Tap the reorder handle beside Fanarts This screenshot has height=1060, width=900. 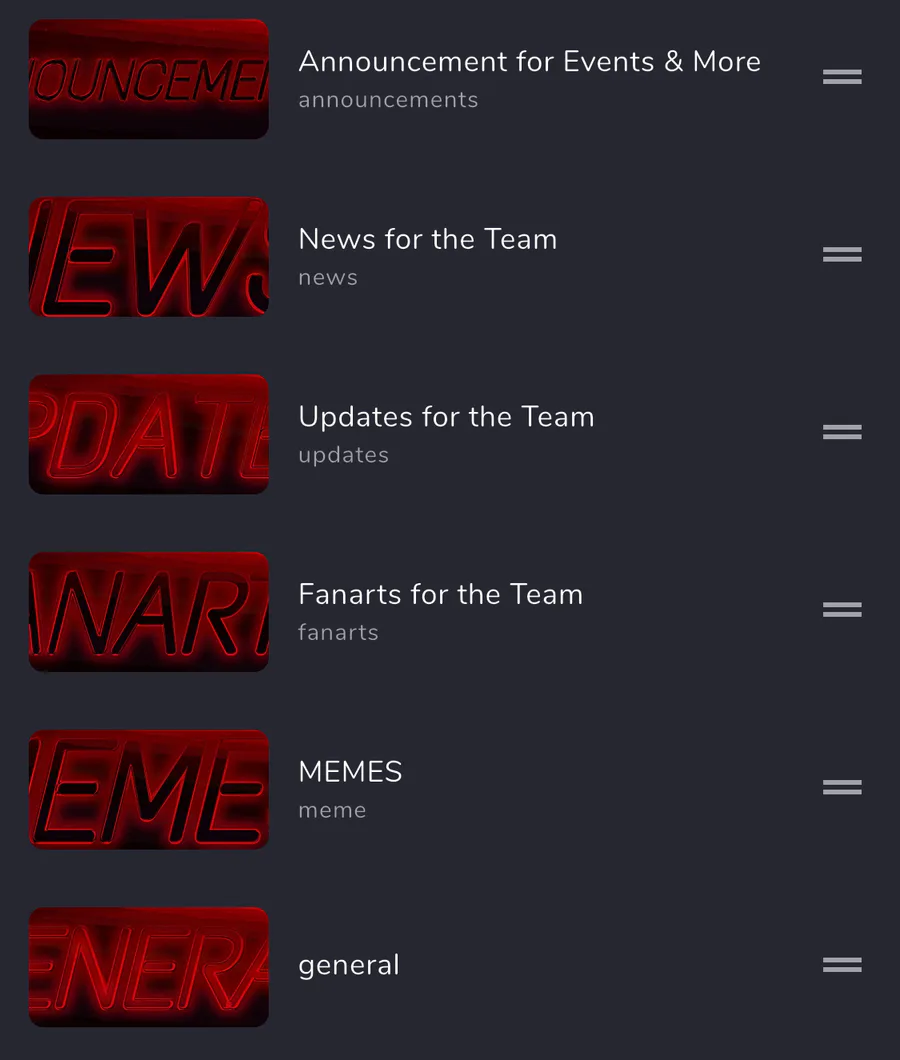(x=842, y=610)
